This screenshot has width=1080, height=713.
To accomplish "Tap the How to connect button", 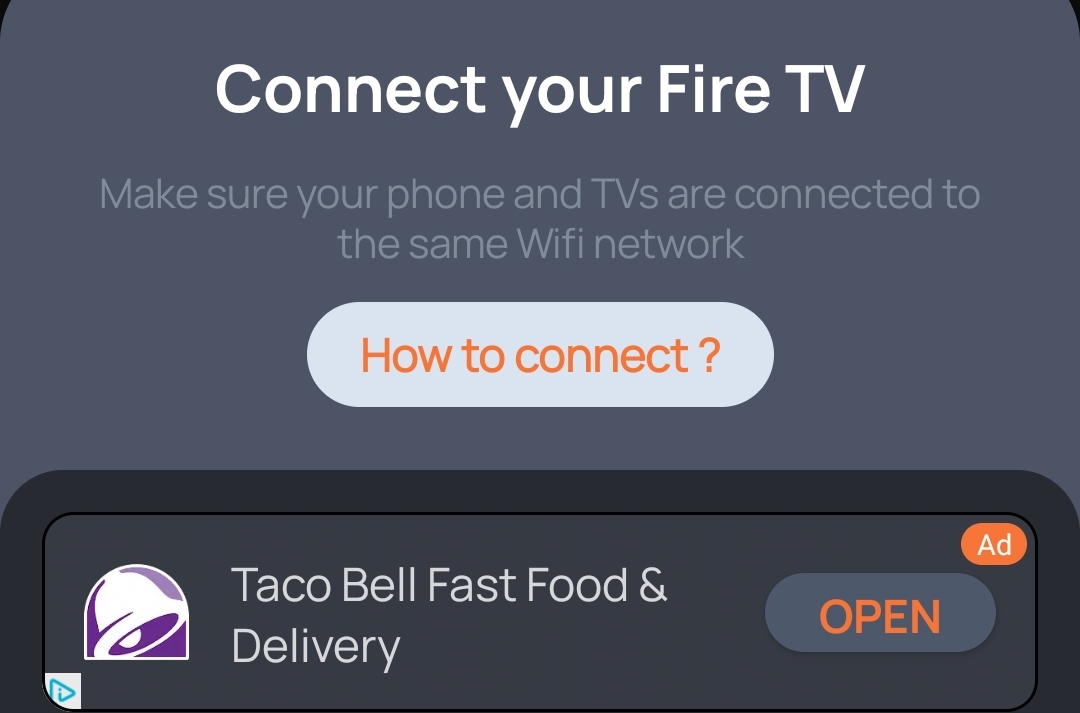I will click(x=540, y=355).
